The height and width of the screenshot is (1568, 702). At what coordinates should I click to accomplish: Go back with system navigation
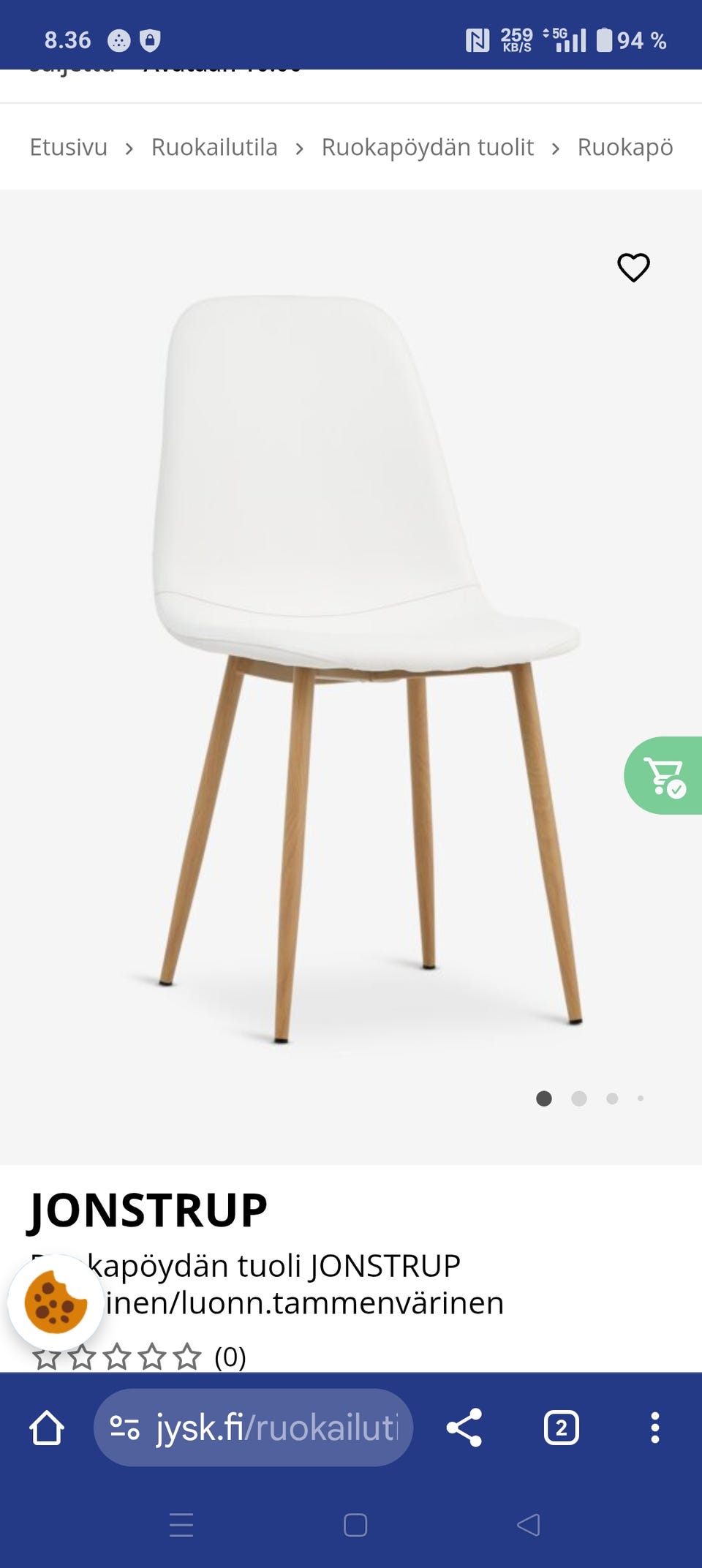528,1525
